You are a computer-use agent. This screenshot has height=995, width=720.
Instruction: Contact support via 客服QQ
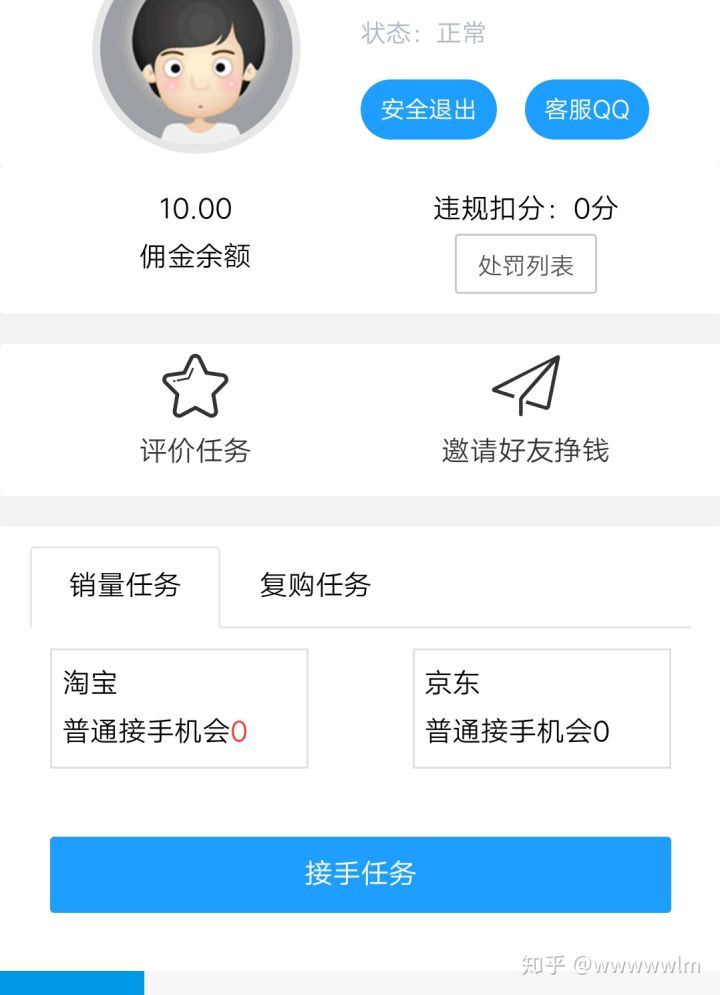click(x=586, y=109)
